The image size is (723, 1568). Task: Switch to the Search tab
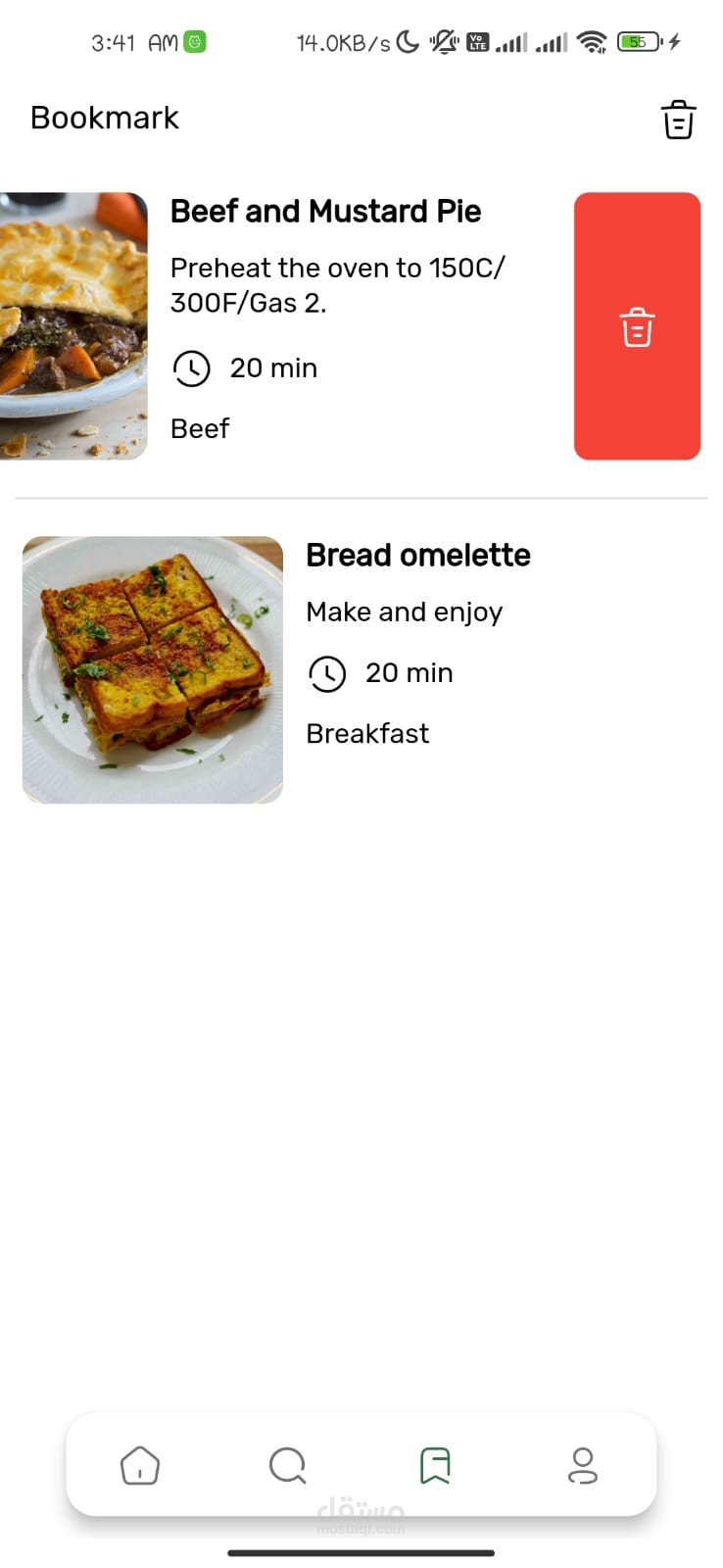tap(287, 1466)
